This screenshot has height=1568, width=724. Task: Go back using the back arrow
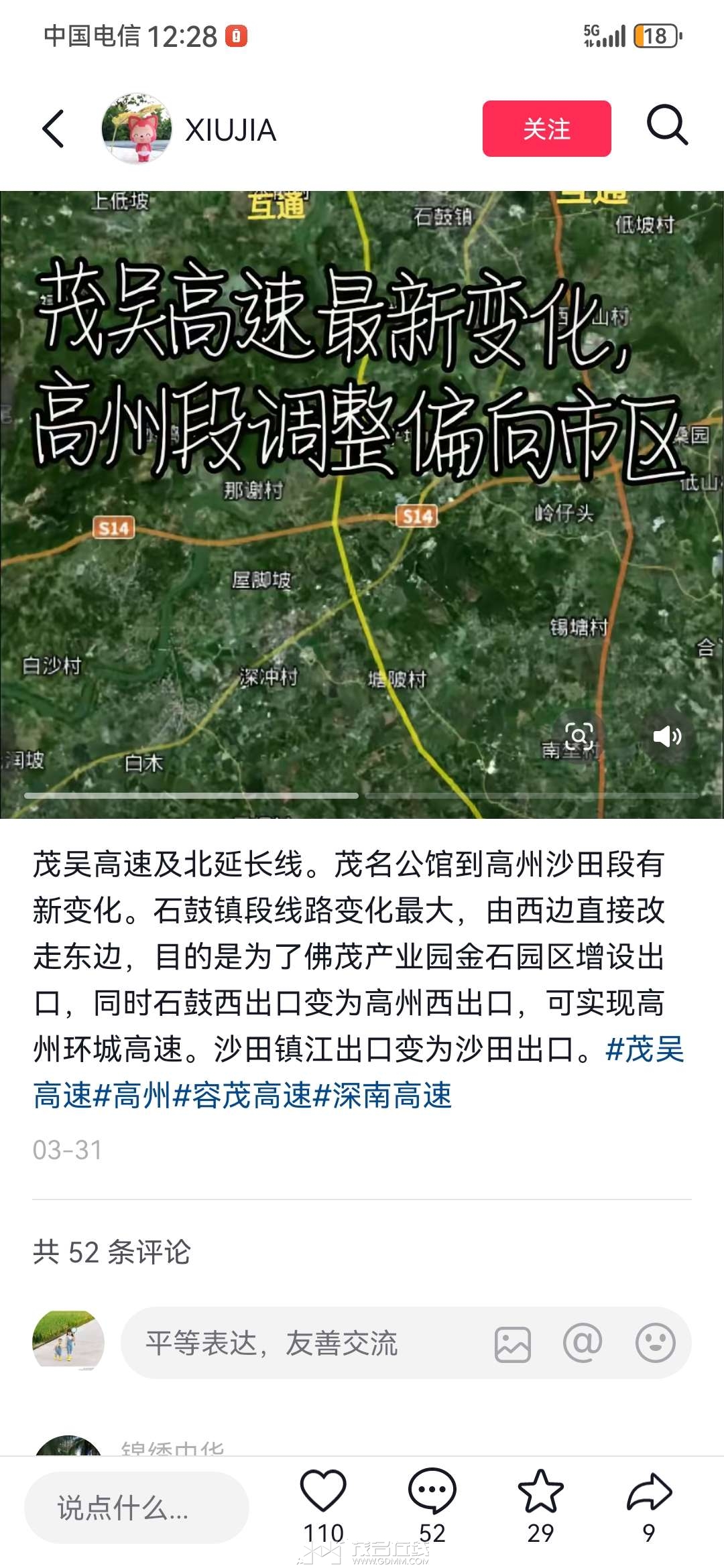[x=54, y=129]
